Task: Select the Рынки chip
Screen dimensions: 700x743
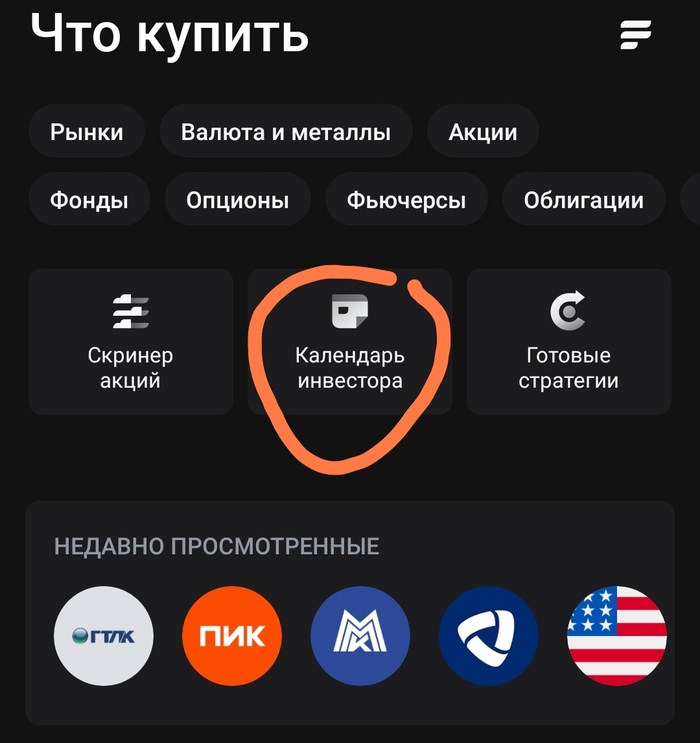Action: 87,132
